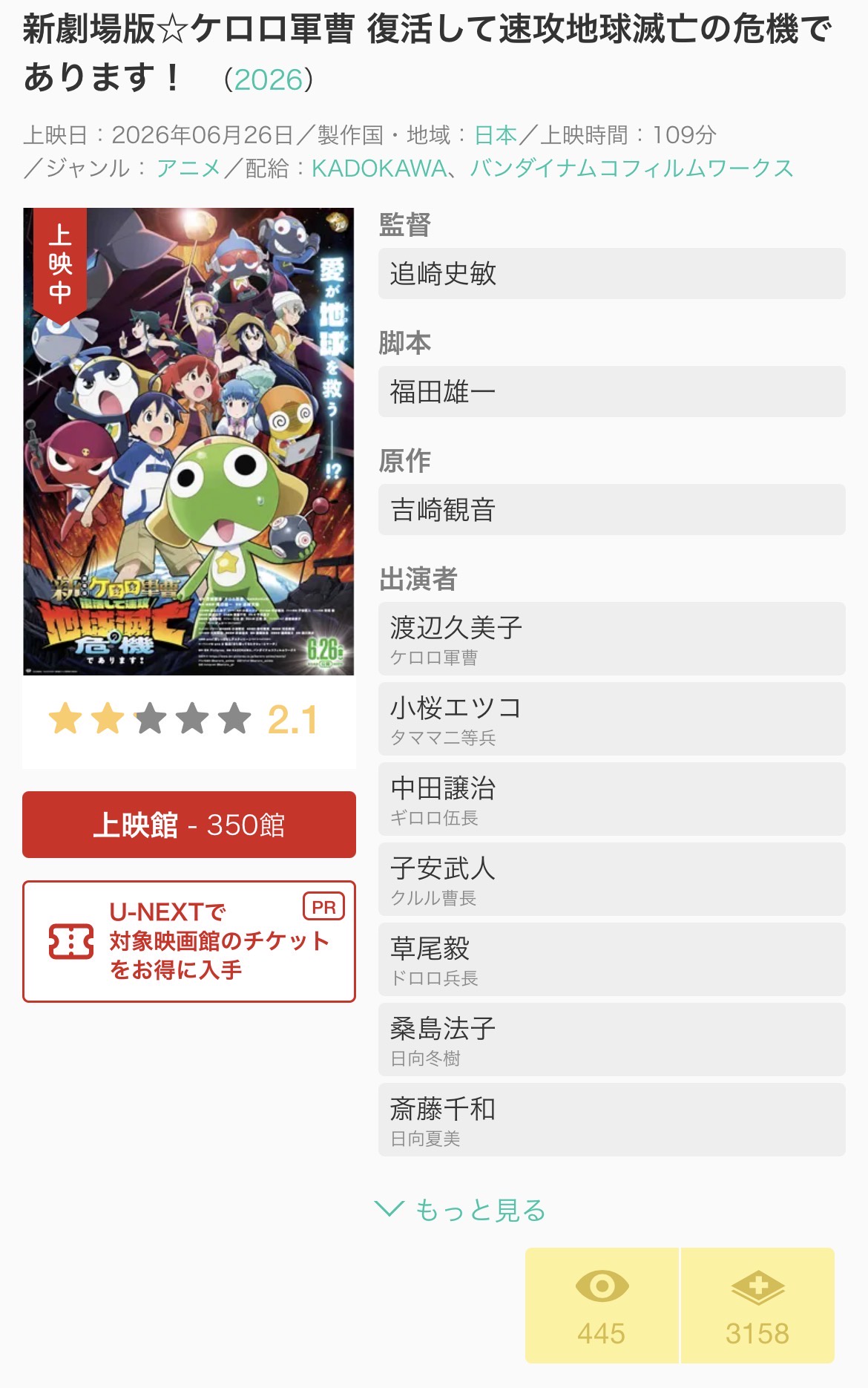Tap the 上映館 350館 theaters button
868x1388 pixels.
[x=189, y=825]
